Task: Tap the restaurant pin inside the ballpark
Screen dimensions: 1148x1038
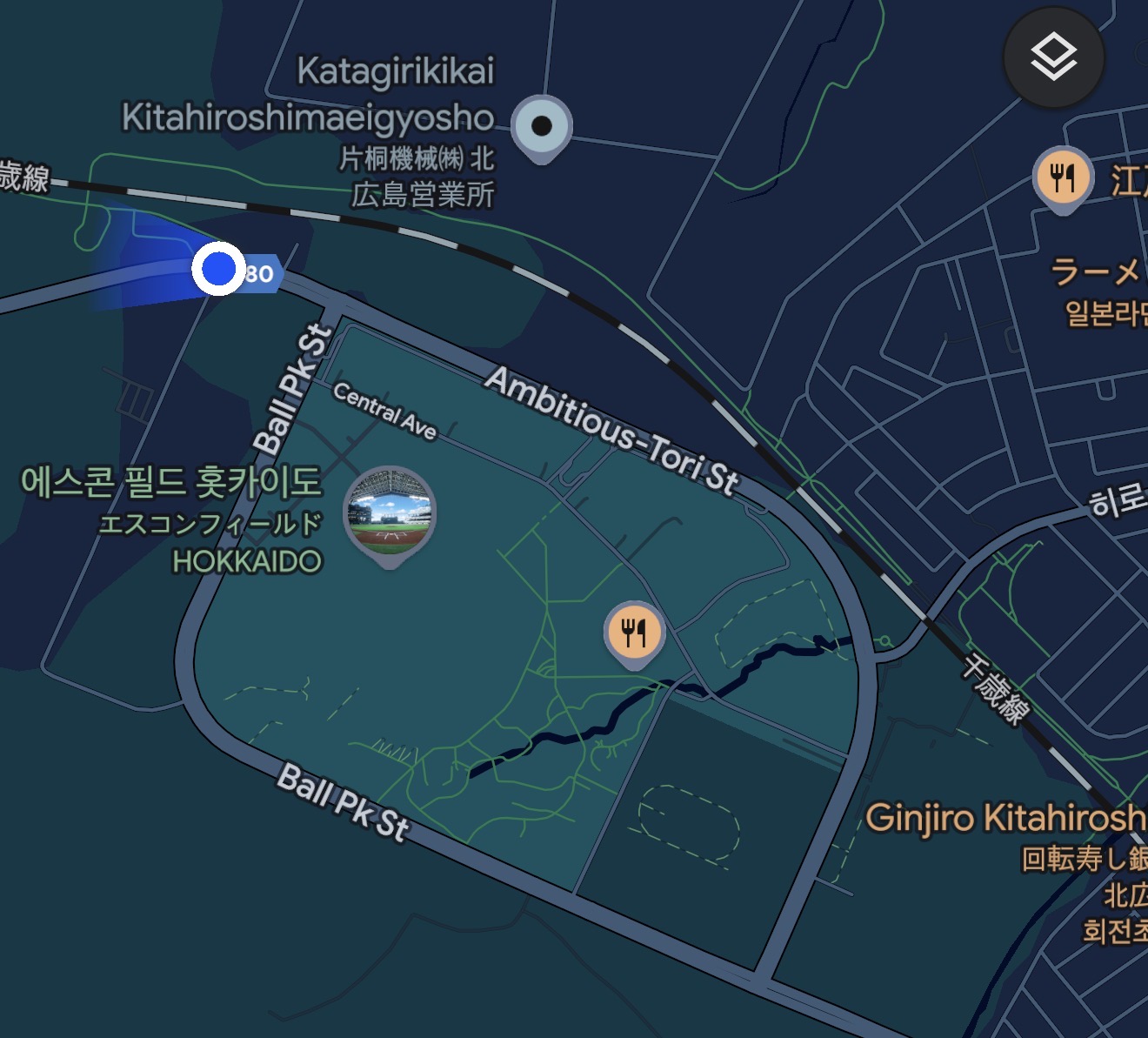Action: click(634, 631)
